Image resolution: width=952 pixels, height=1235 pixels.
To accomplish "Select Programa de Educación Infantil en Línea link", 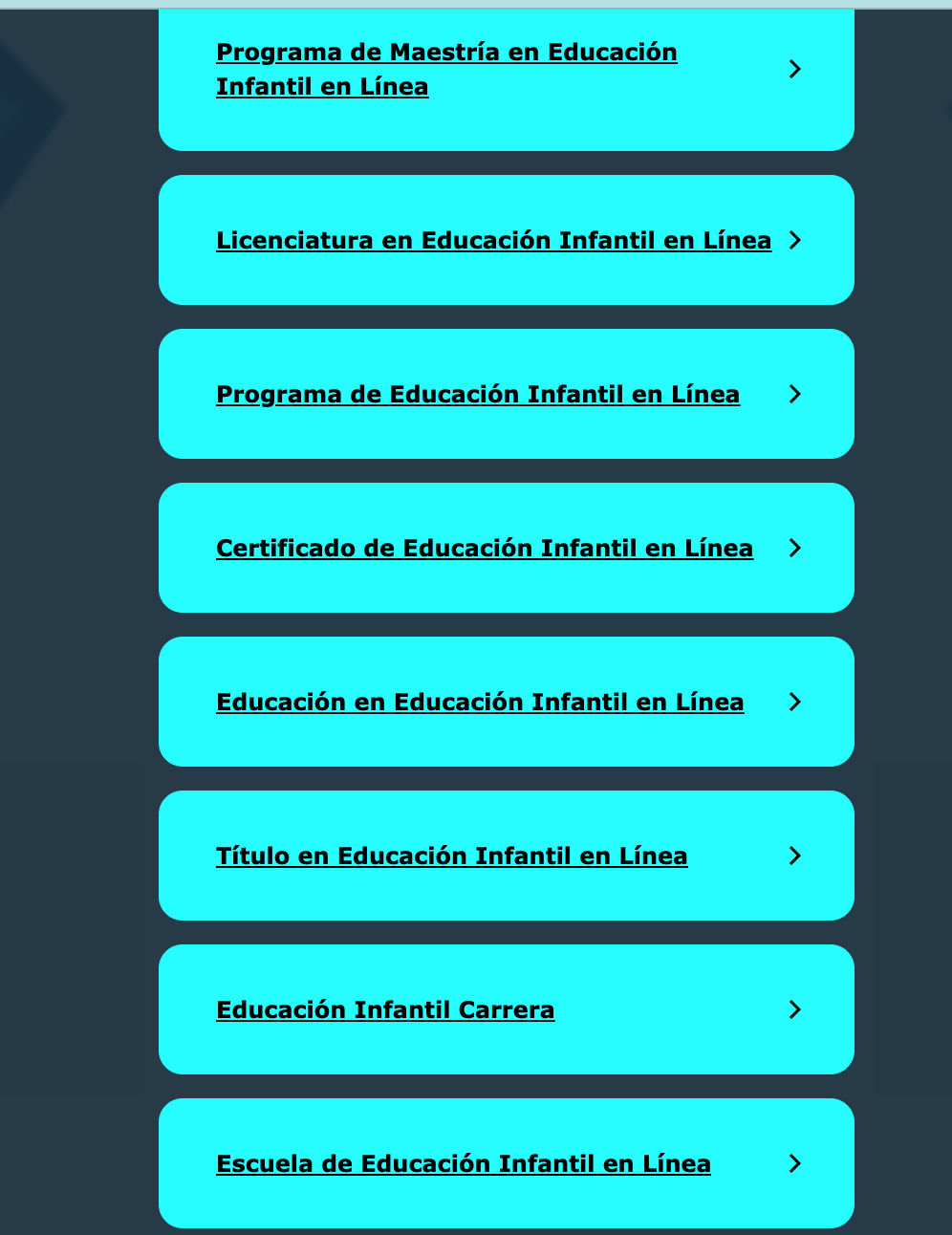I will (478, 394).
